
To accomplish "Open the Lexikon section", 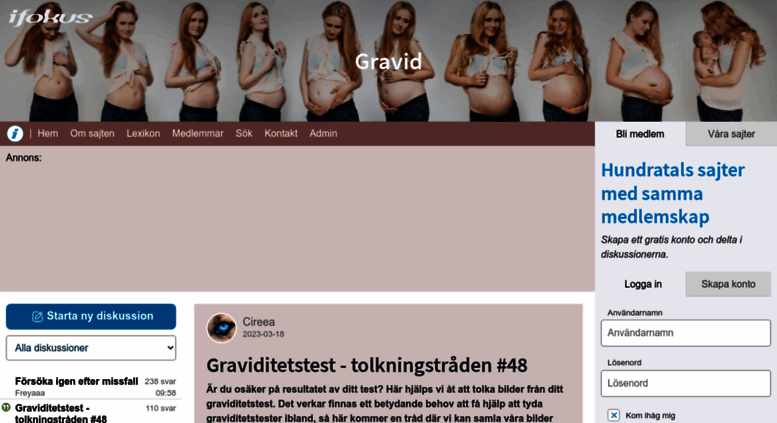I will click(144, 134).
